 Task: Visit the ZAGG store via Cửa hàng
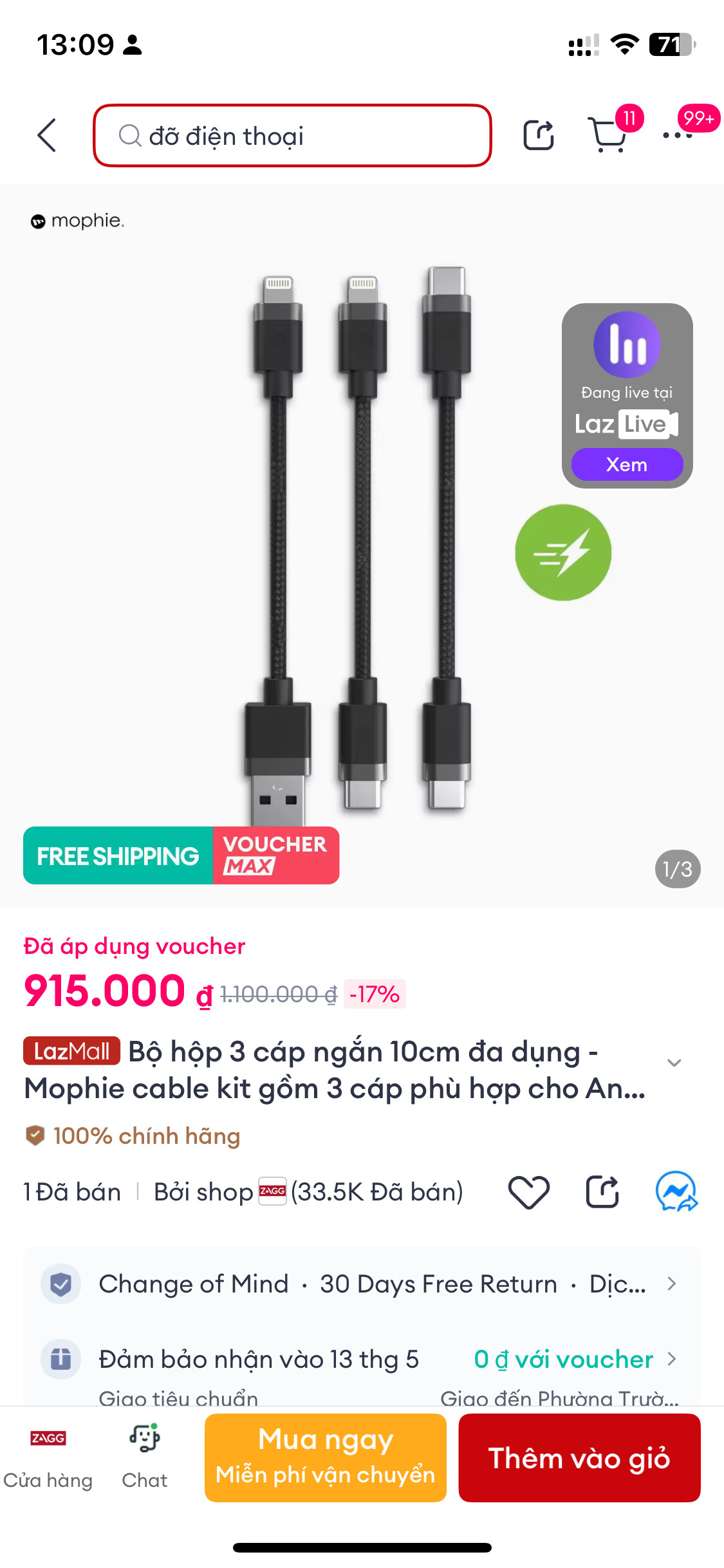(48, 1457)
